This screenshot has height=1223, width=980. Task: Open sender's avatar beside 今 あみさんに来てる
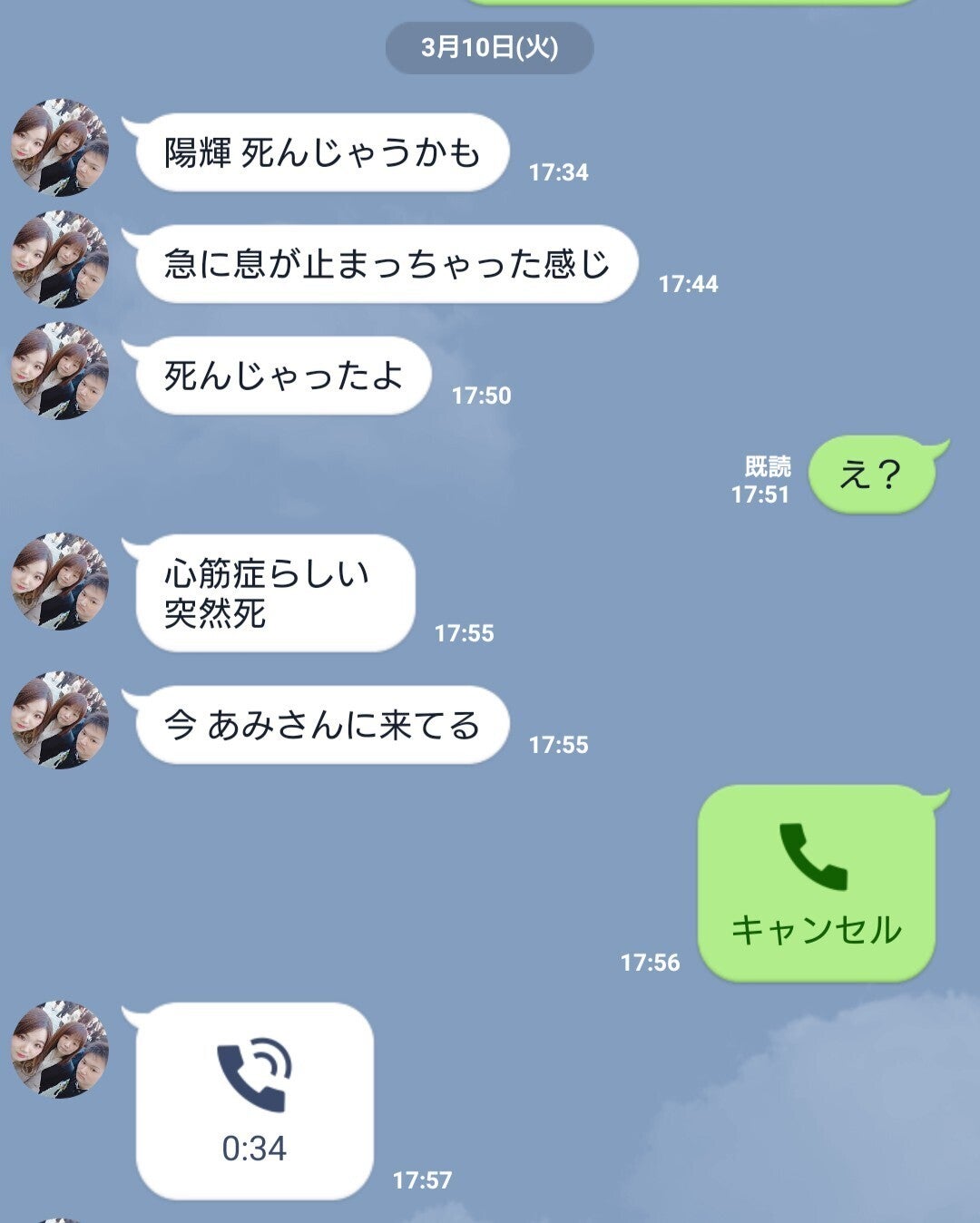60,720
